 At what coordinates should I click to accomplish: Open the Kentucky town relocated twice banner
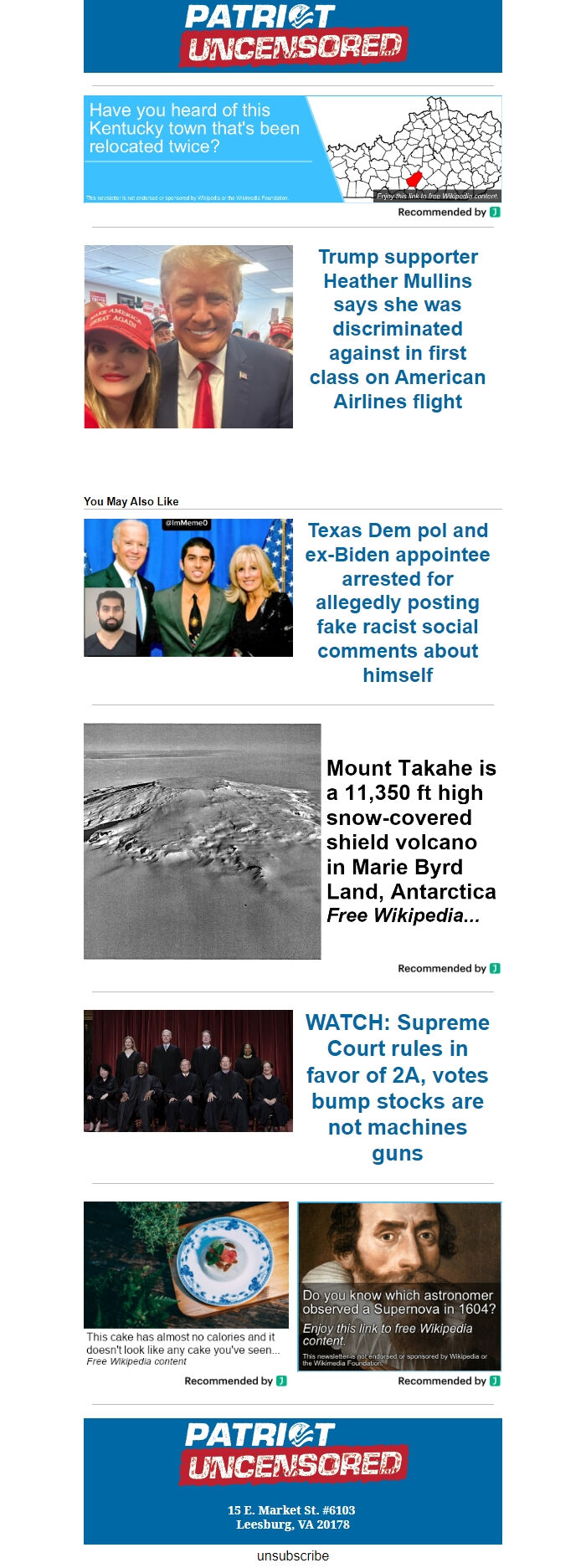click(x=292, y=148)
